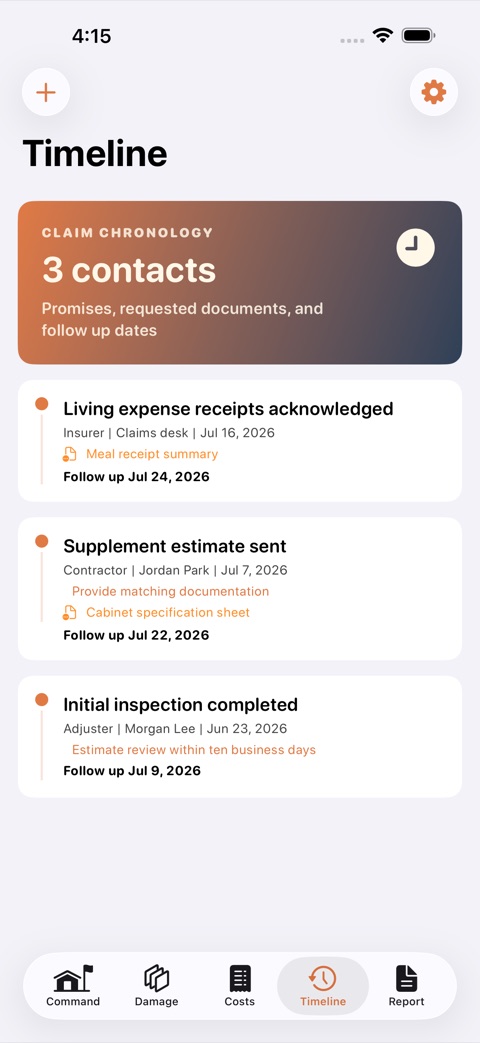Select the Timeline tab

tap(323, 986)
